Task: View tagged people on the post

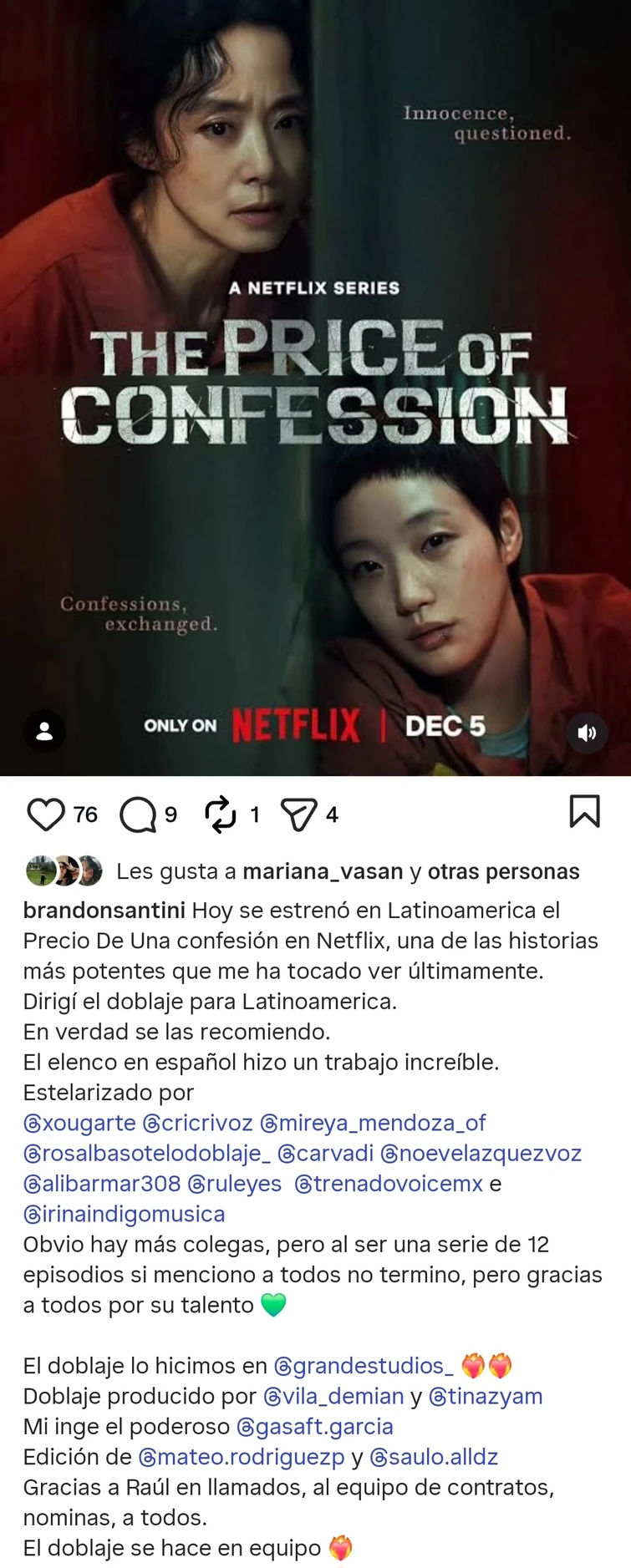Action: click(x=44, y=732)
